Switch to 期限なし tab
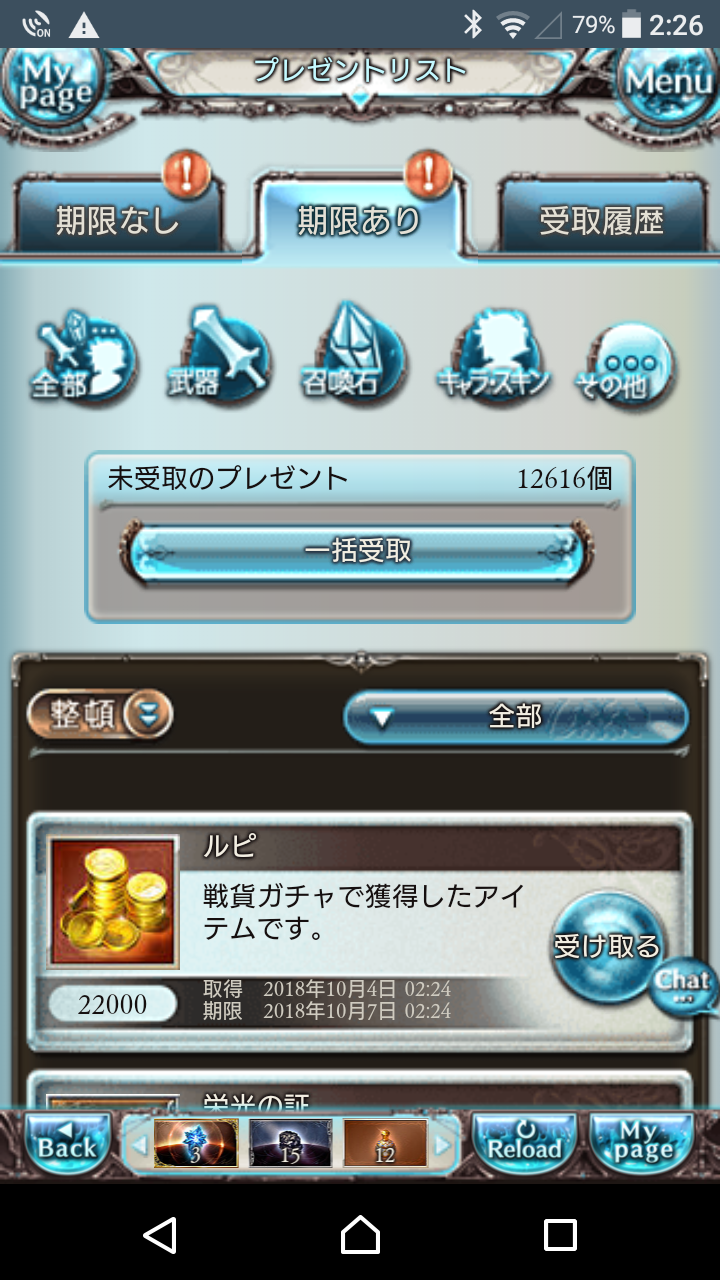720x1280 pixels. pos(117,219)
